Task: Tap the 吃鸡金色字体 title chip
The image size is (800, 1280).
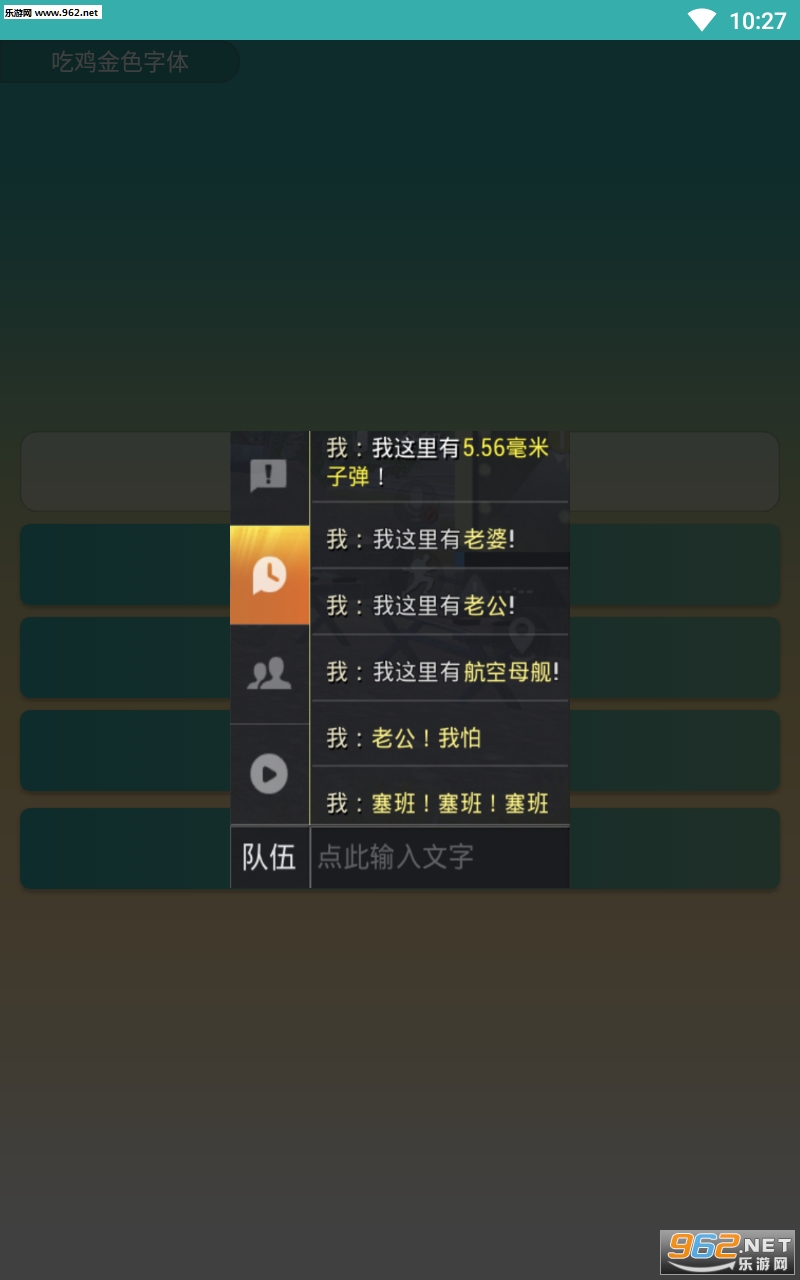Action: tap(120, 62)
